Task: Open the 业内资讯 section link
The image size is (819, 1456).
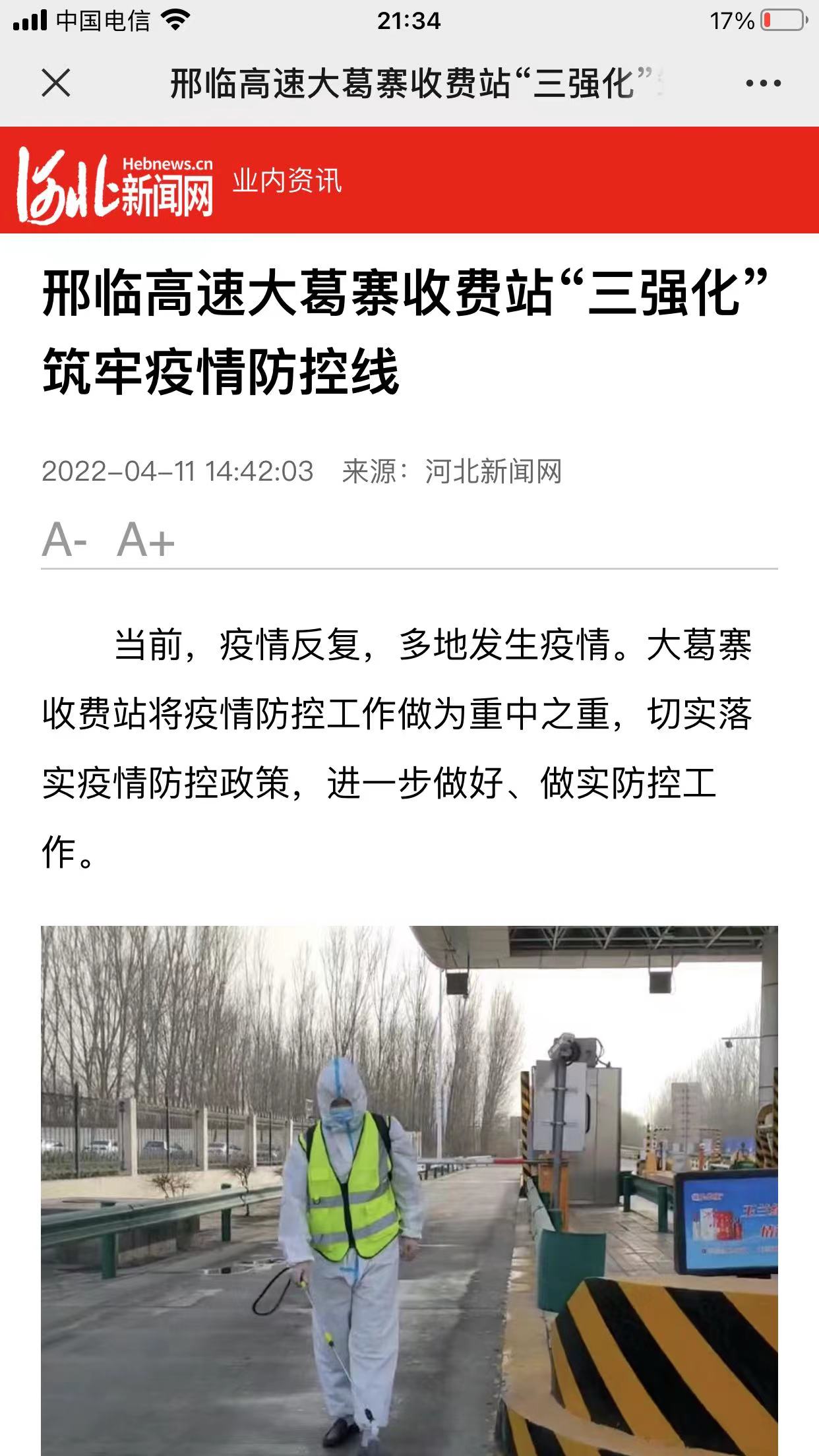Action: point(287,181)
